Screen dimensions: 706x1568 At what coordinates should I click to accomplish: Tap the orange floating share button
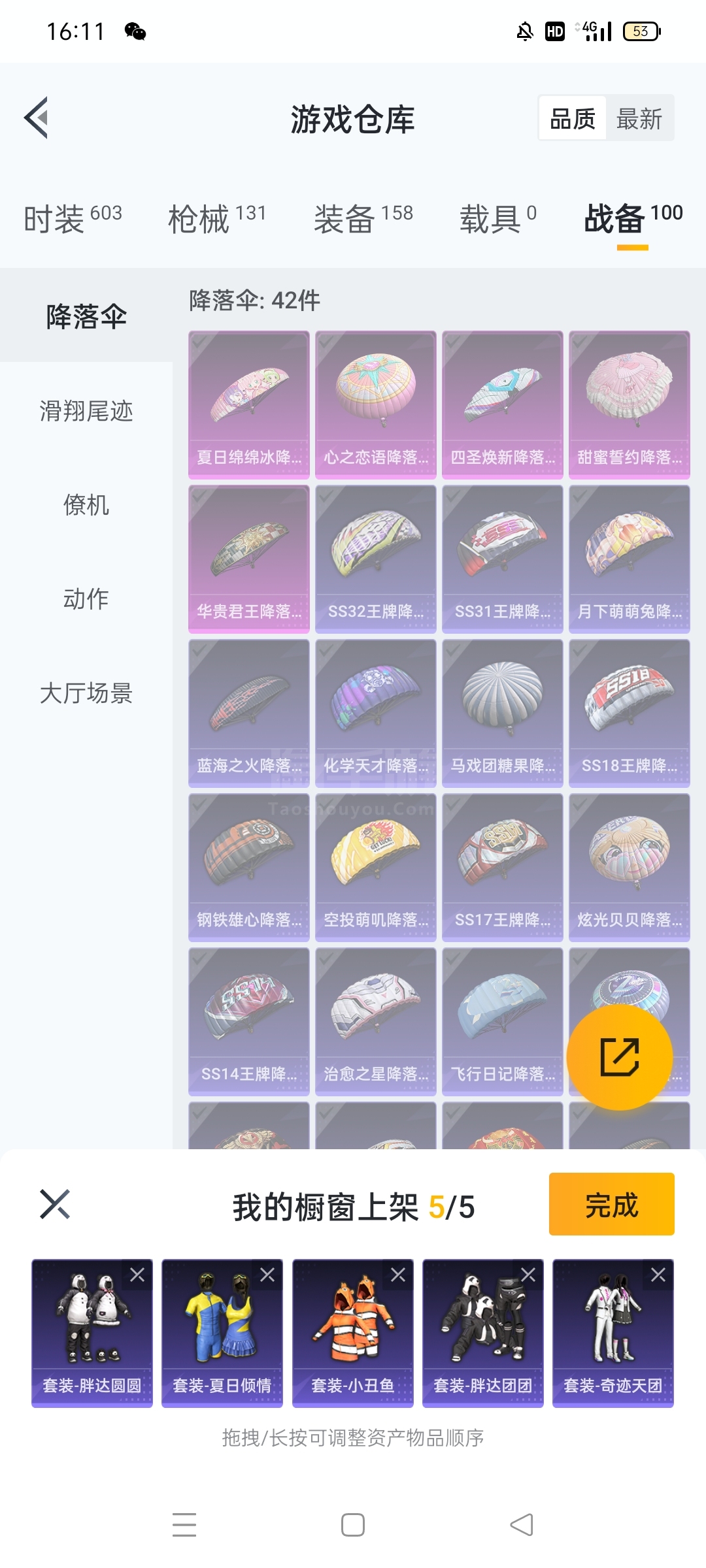point(620,1056)
